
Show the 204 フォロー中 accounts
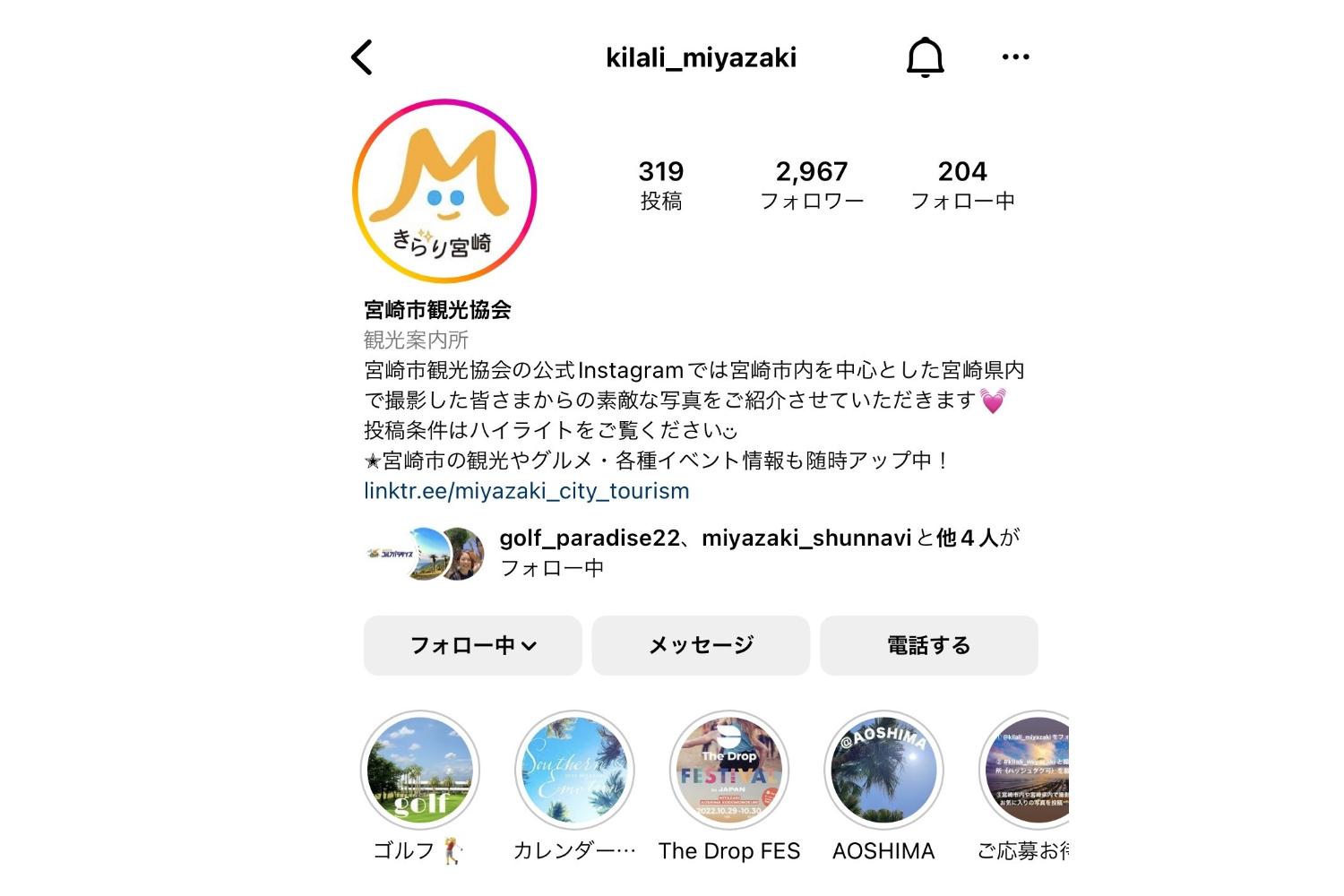pyautogui.click(x=962, y=185)
